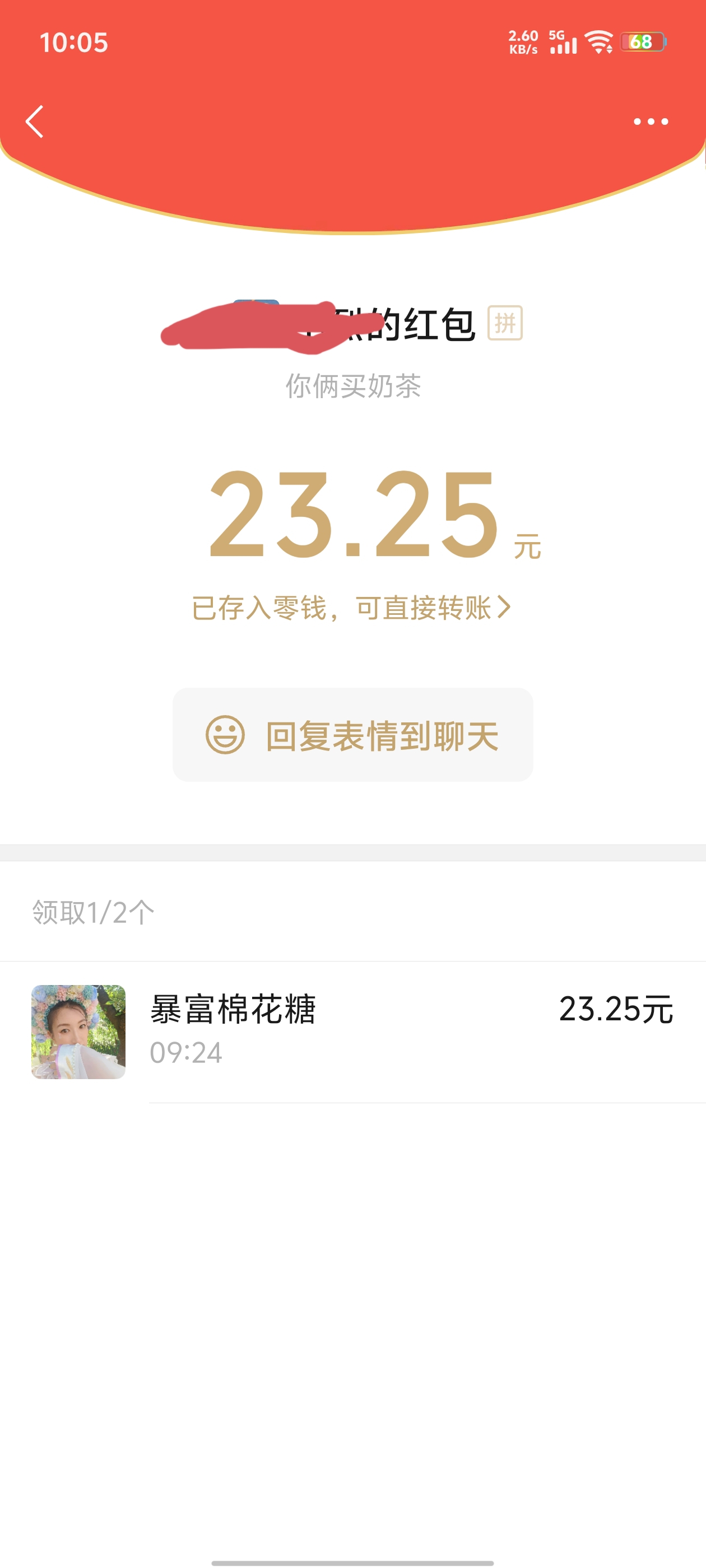The height and width of the screenshot is (1568, 706).
Task: Tap 回复表情到聊天 button
Action: tap(352, 735)
